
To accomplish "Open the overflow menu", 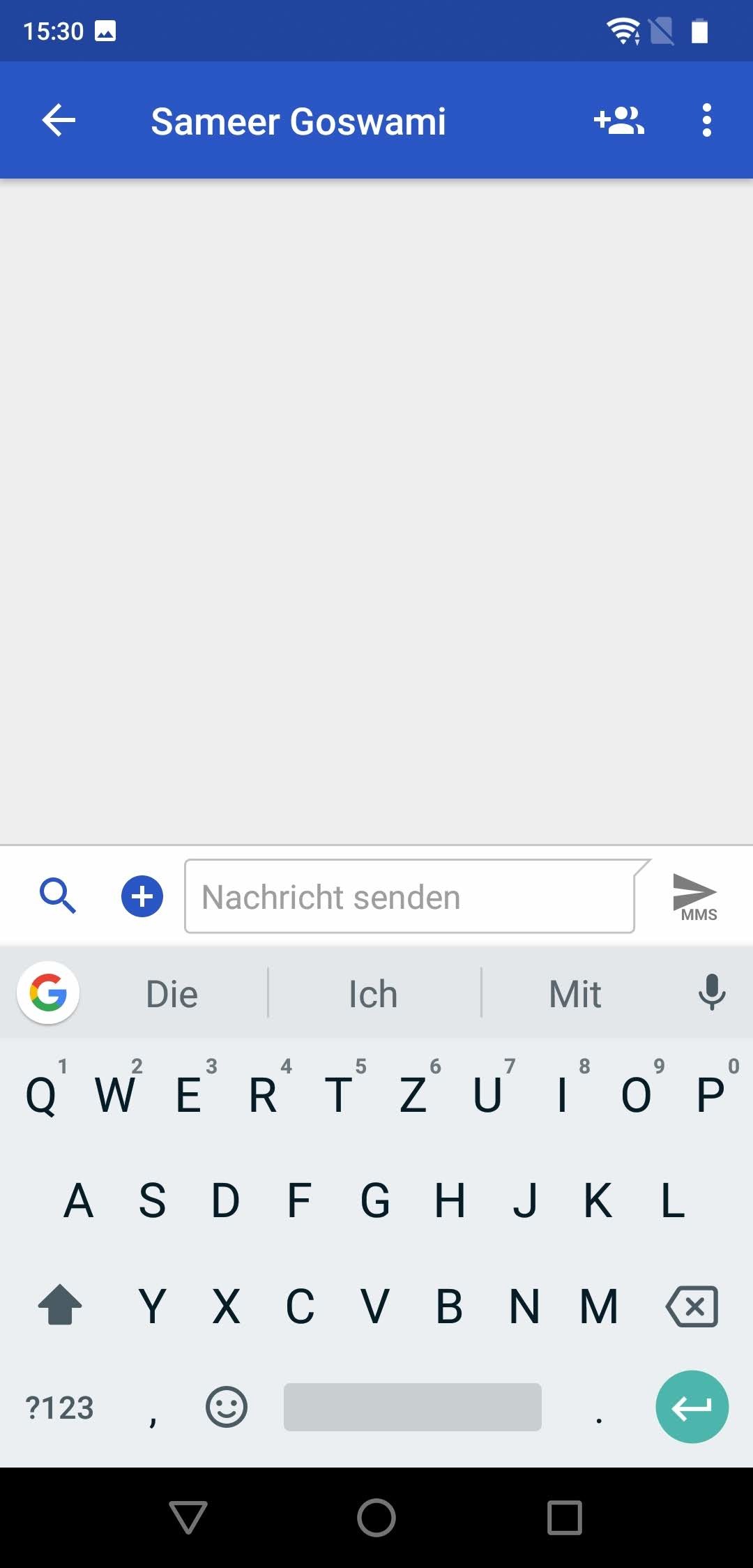I will 706,120.
